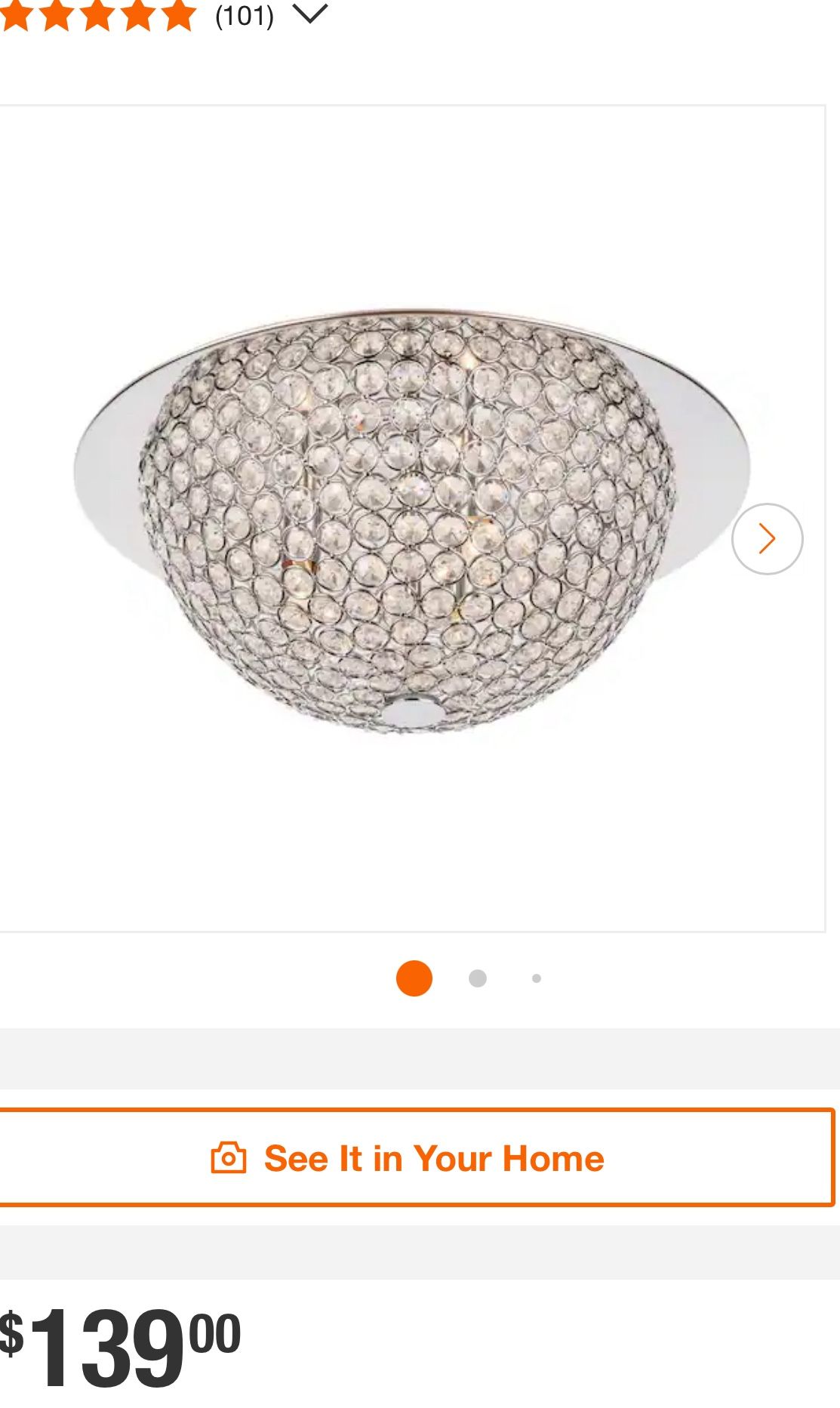The height and width of the screenshot is (1408, 840).
Task: Select the third carousel indicator dot
Action: (536, 978)
